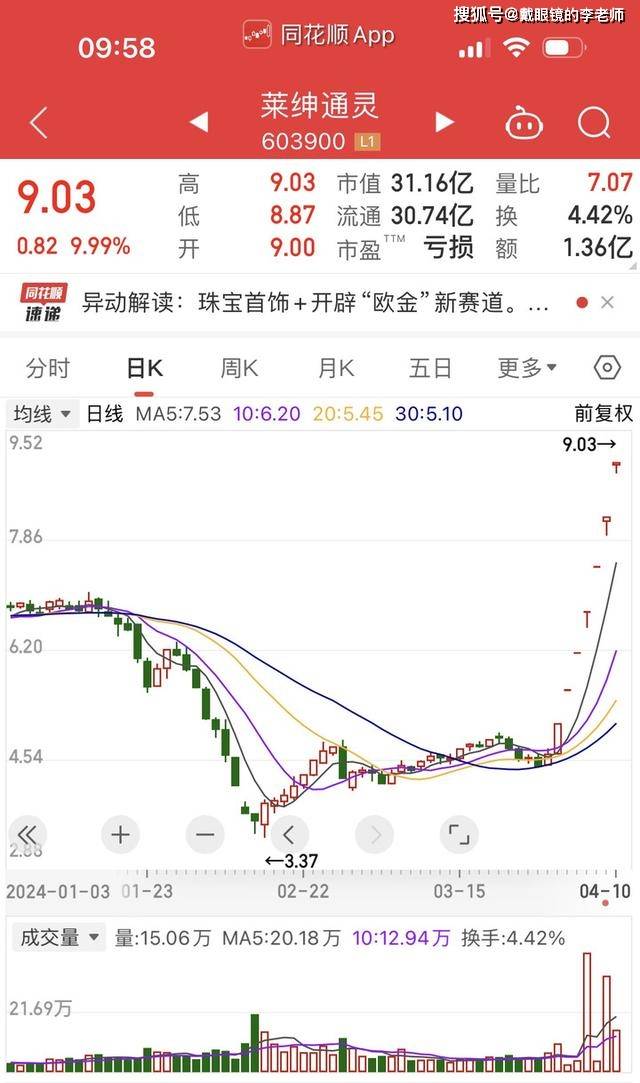Zoom in the K-line chart
The image size is (640, 1083).
120,833
